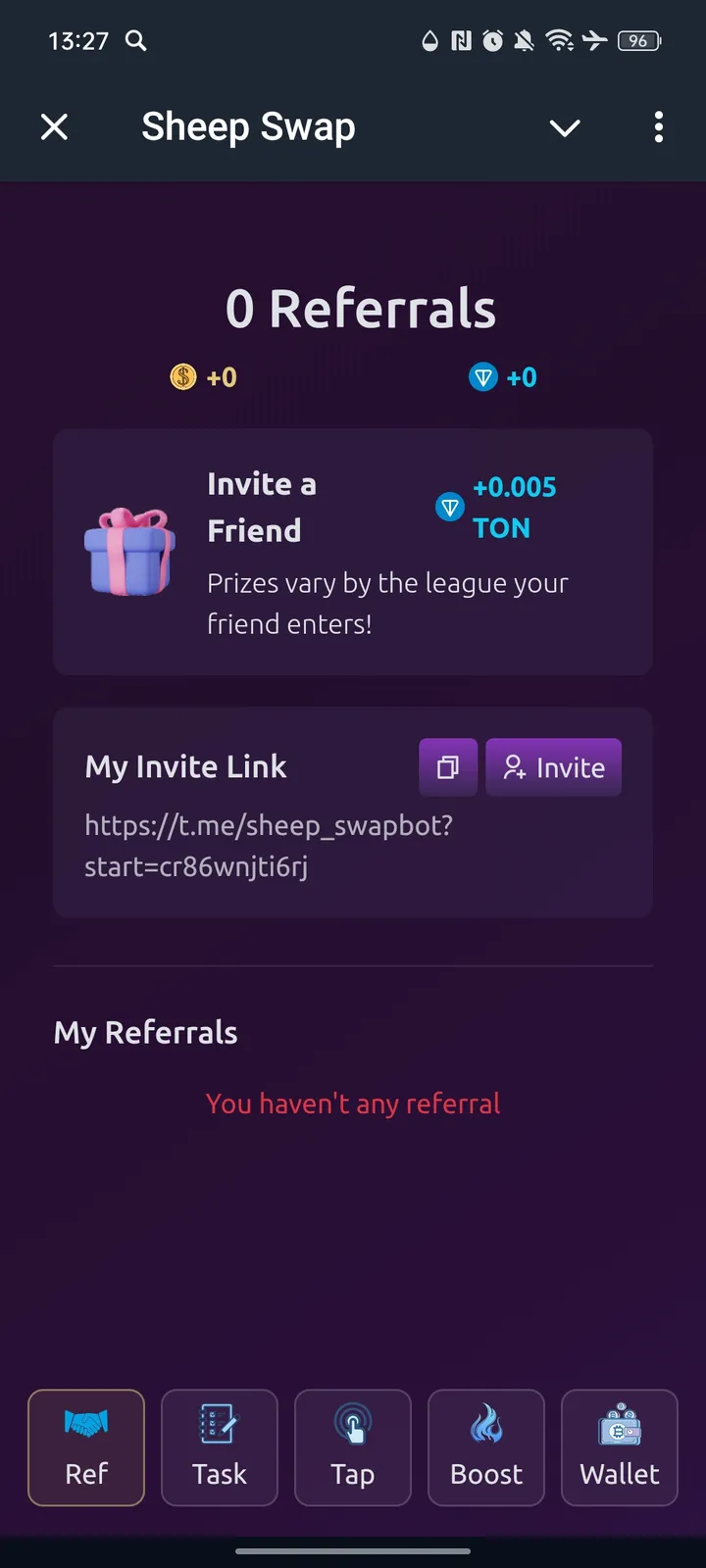Screen dimensions: 706x1568
Task: Open the Boost tab
Action: tap(486, 1447)
